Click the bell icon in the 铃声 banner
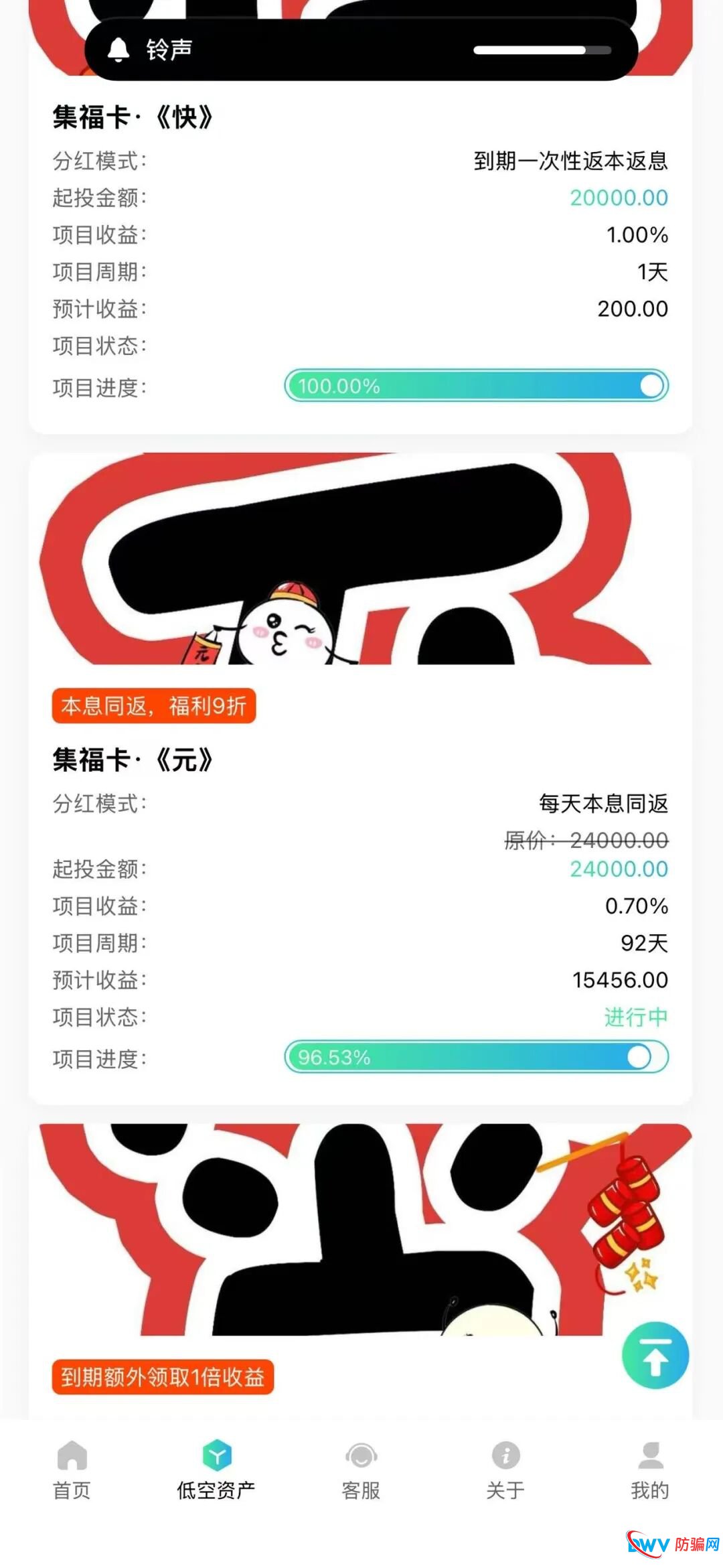The height and width of the screenshot is (1568, 723). click(119, 50)
